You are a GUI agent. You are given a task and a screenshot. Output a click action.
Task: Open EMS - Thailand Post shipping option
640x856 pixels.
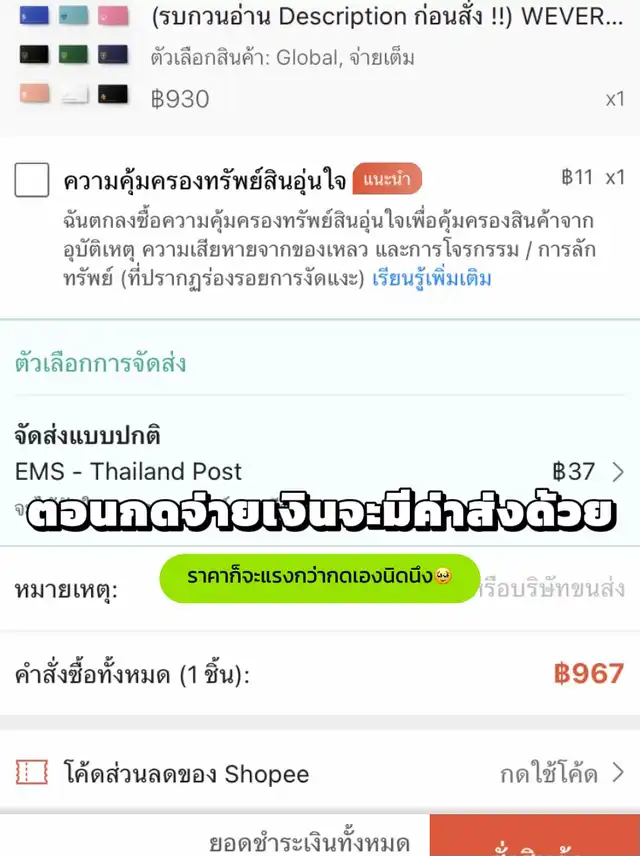320,471
